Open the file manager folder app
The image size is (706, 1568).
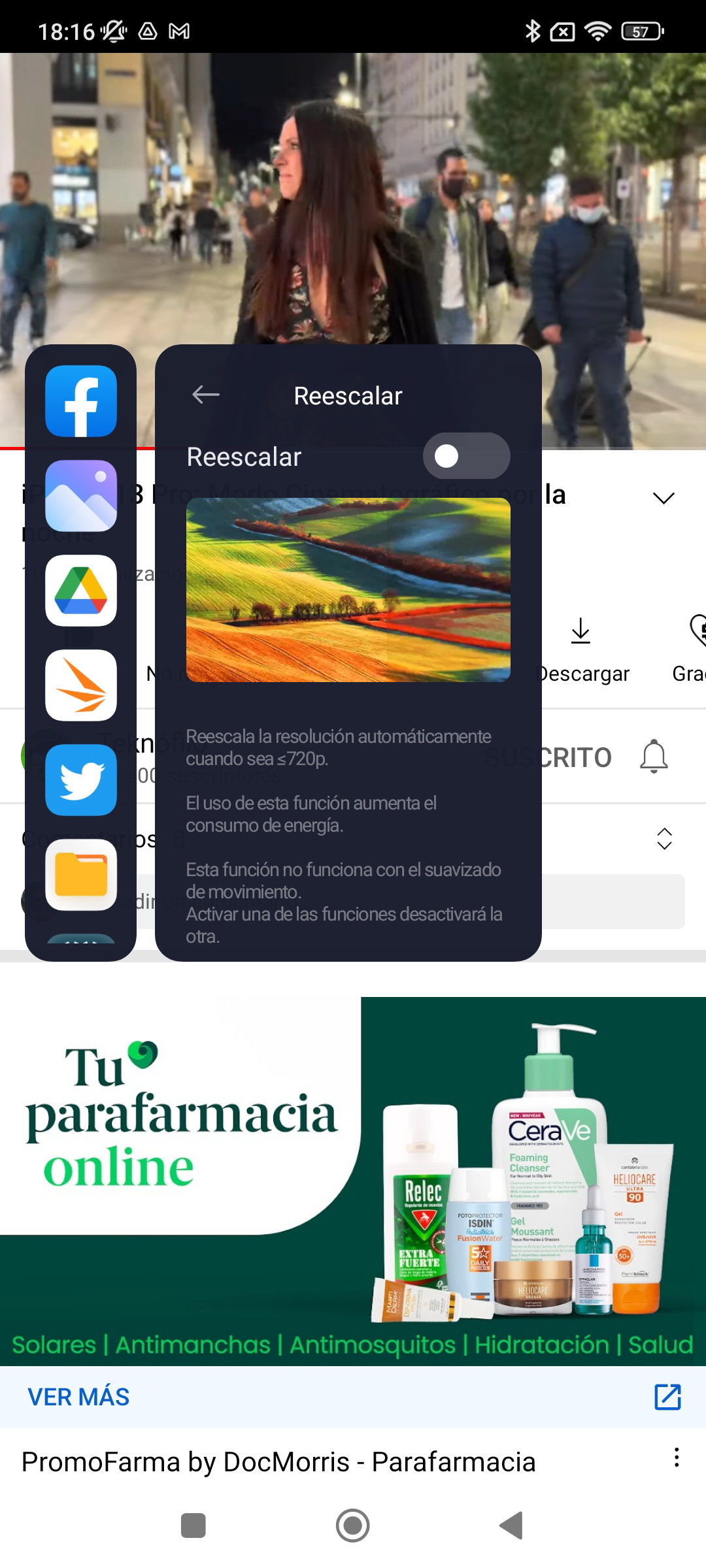point(81,875)
